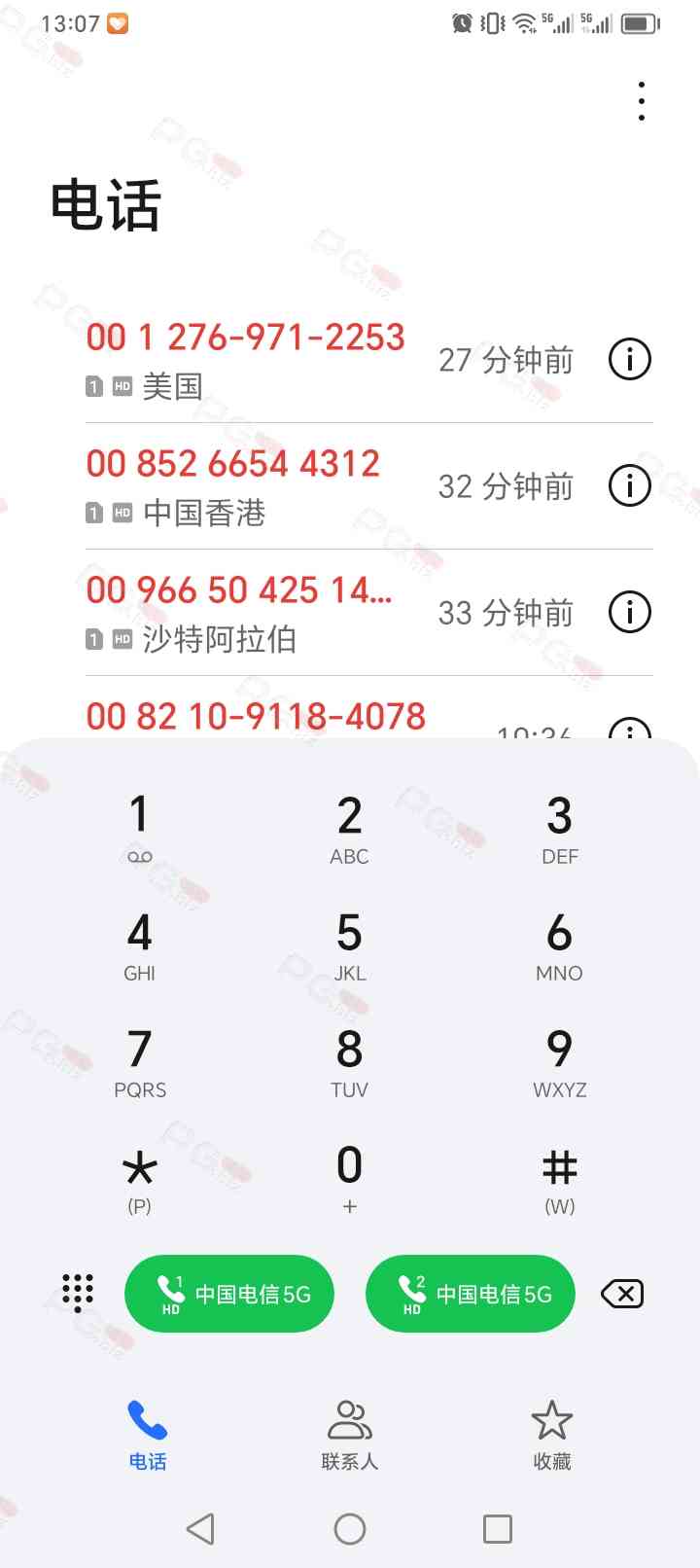Redial the 中国香港 number 00 852 6654 4312

click(233, 484)
